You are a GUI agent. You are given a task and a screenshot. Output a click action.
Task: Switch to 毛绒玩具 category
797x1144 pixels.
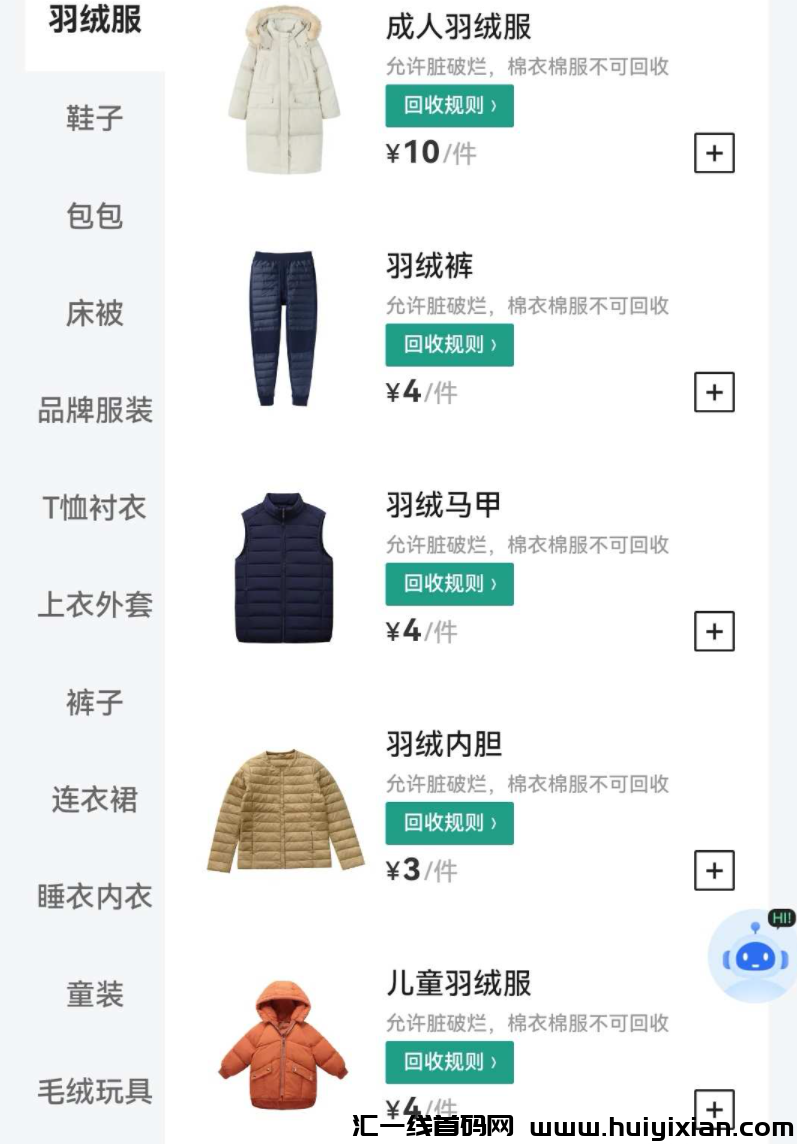95,1091
